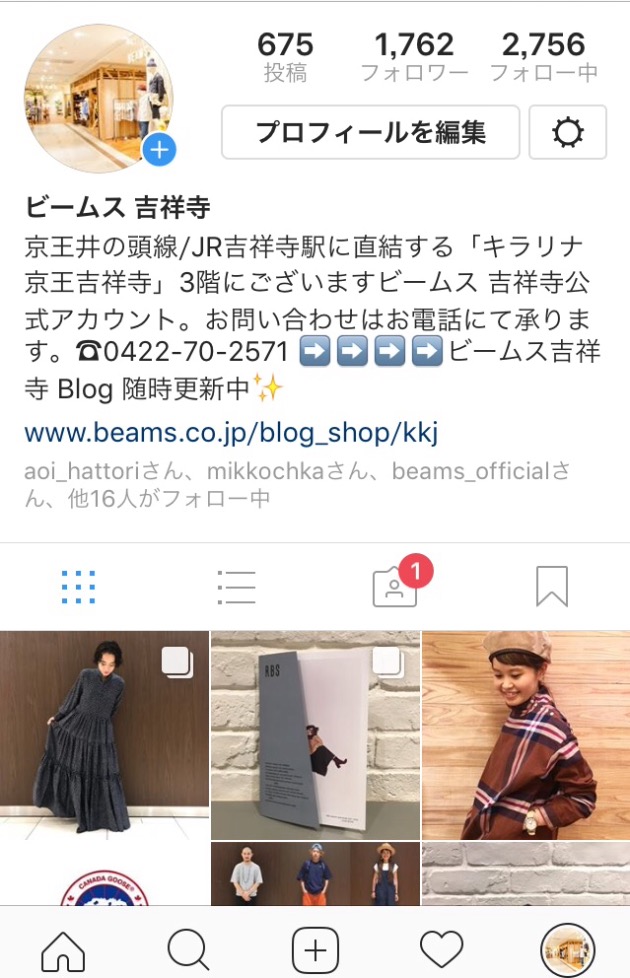Image resolution: width=630 pixels, height=978 pixels.
Task: Open the saved bookmarks tab
Action: coord(551,587)
